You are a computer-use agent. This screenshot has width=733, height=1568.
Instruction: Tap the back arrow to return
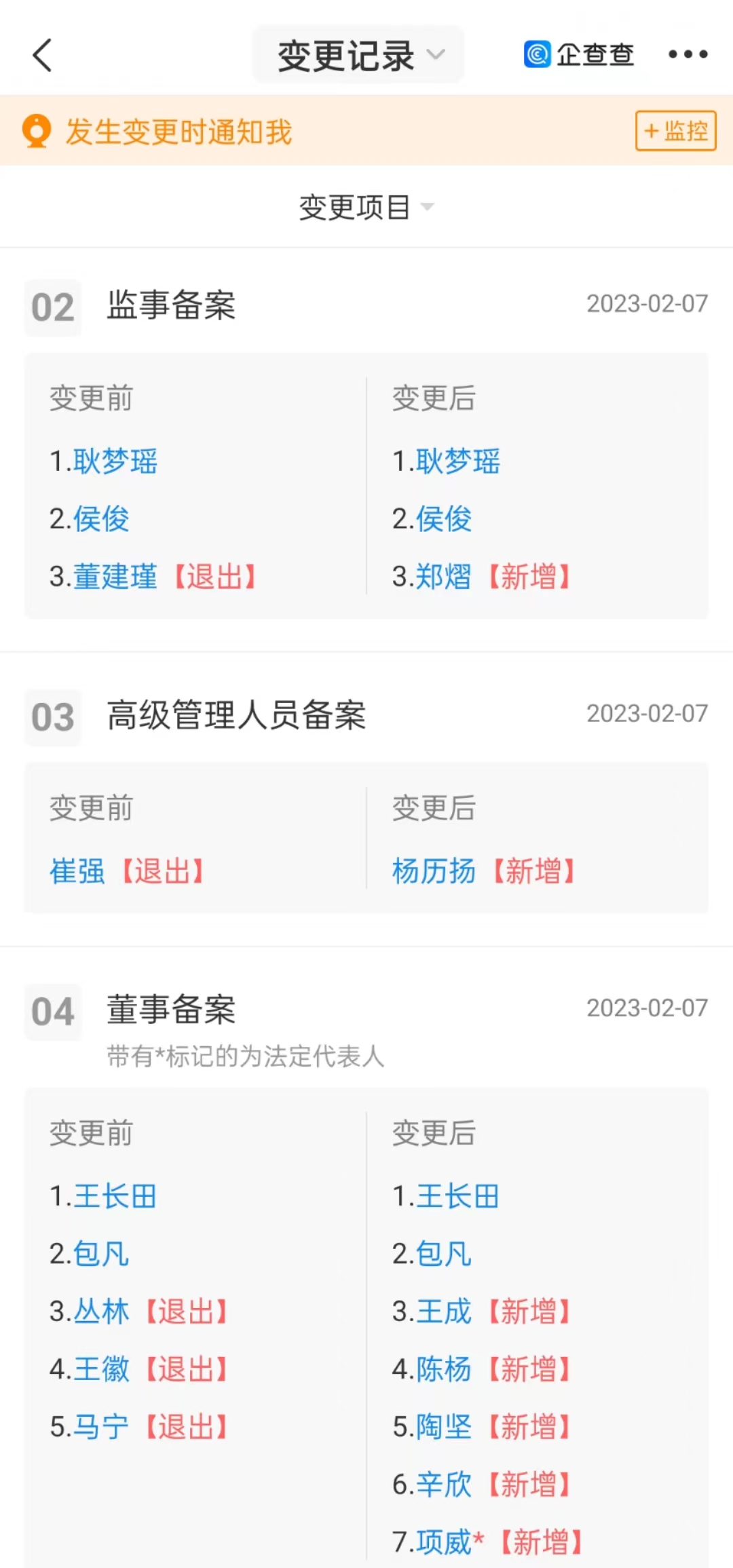coord(42,54)
